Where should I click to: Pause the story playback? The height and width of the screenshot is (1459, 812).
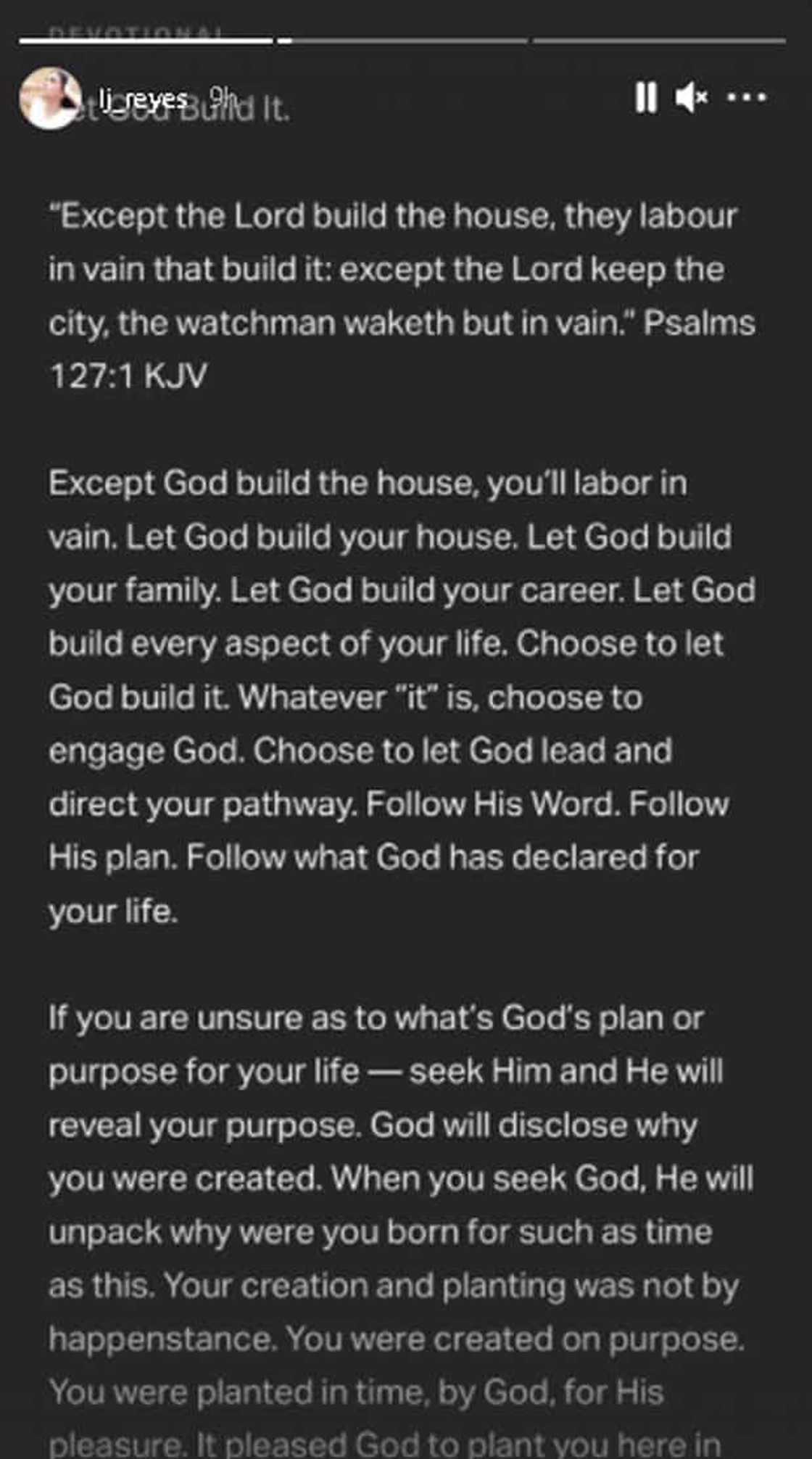(645, 97)
